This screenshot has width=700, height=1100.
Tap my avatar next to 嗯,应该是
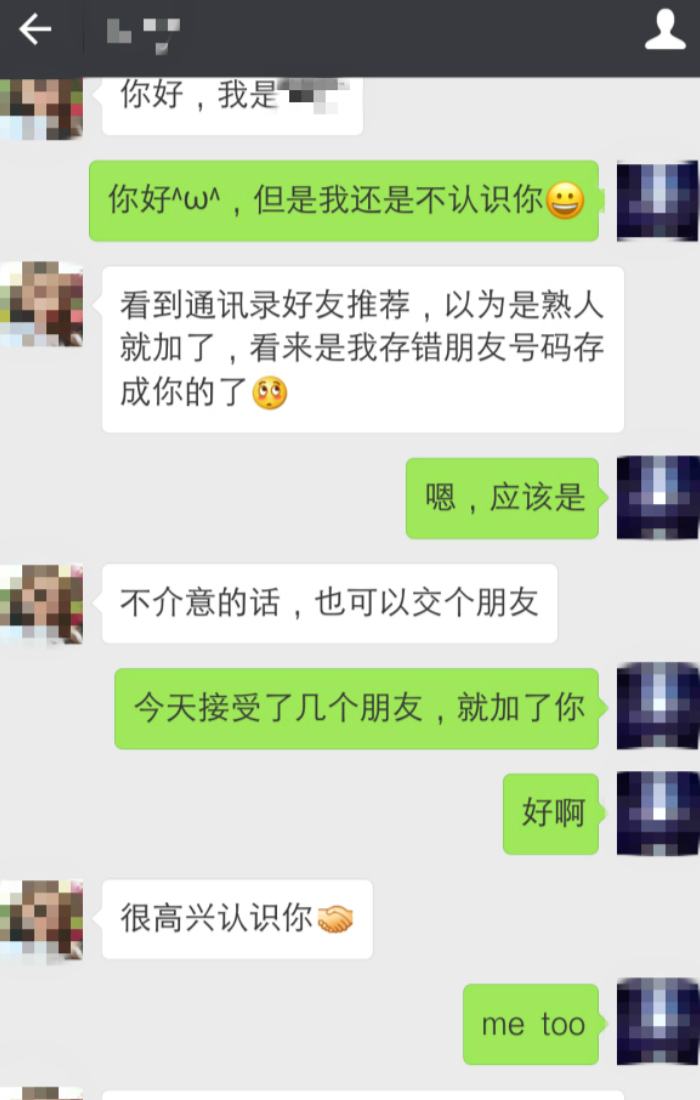[657, 498]
